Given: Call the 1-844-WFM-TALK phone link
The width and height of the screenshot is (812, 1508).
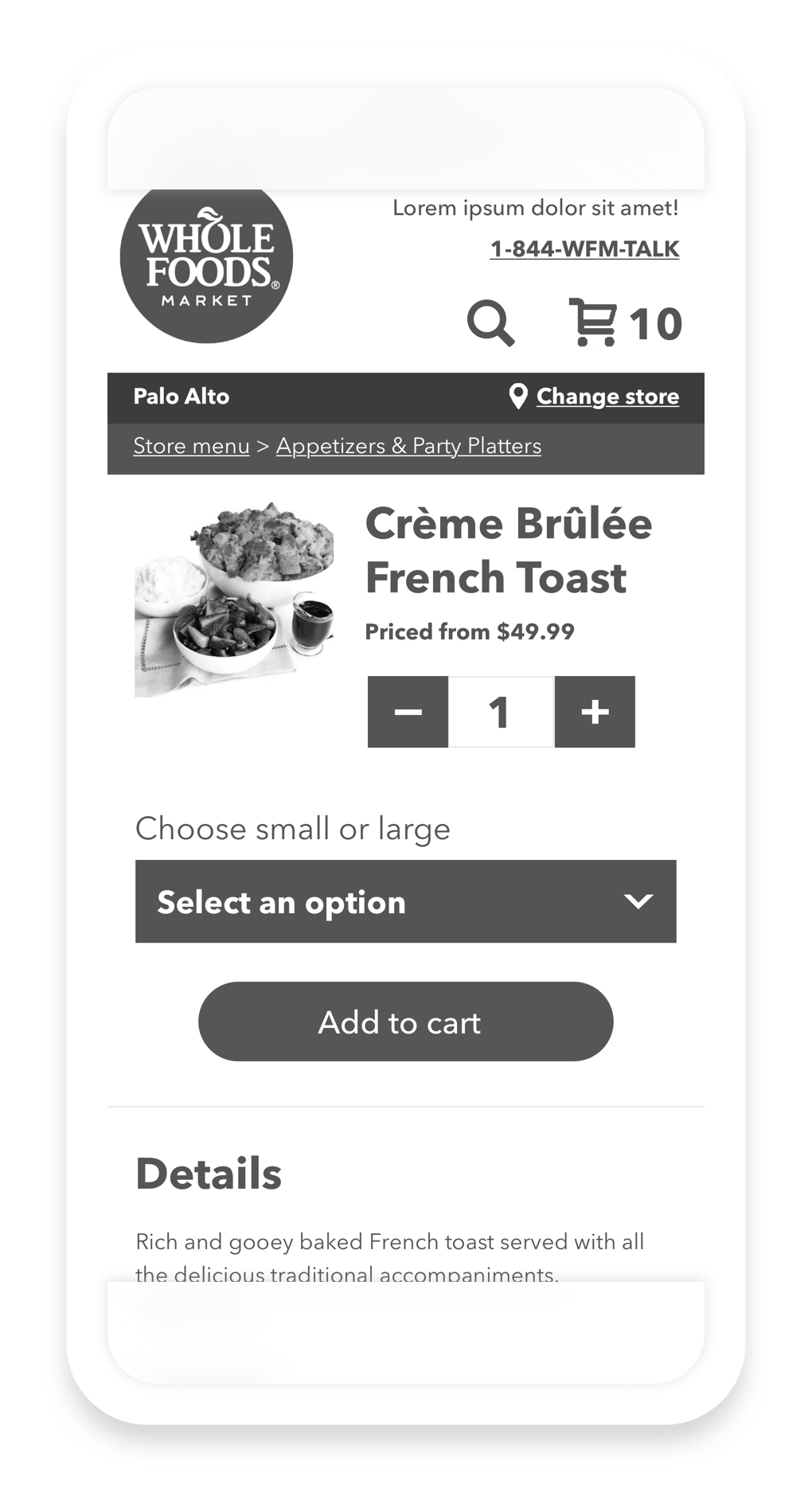Looking at the screenshot, I should [584, 249].
